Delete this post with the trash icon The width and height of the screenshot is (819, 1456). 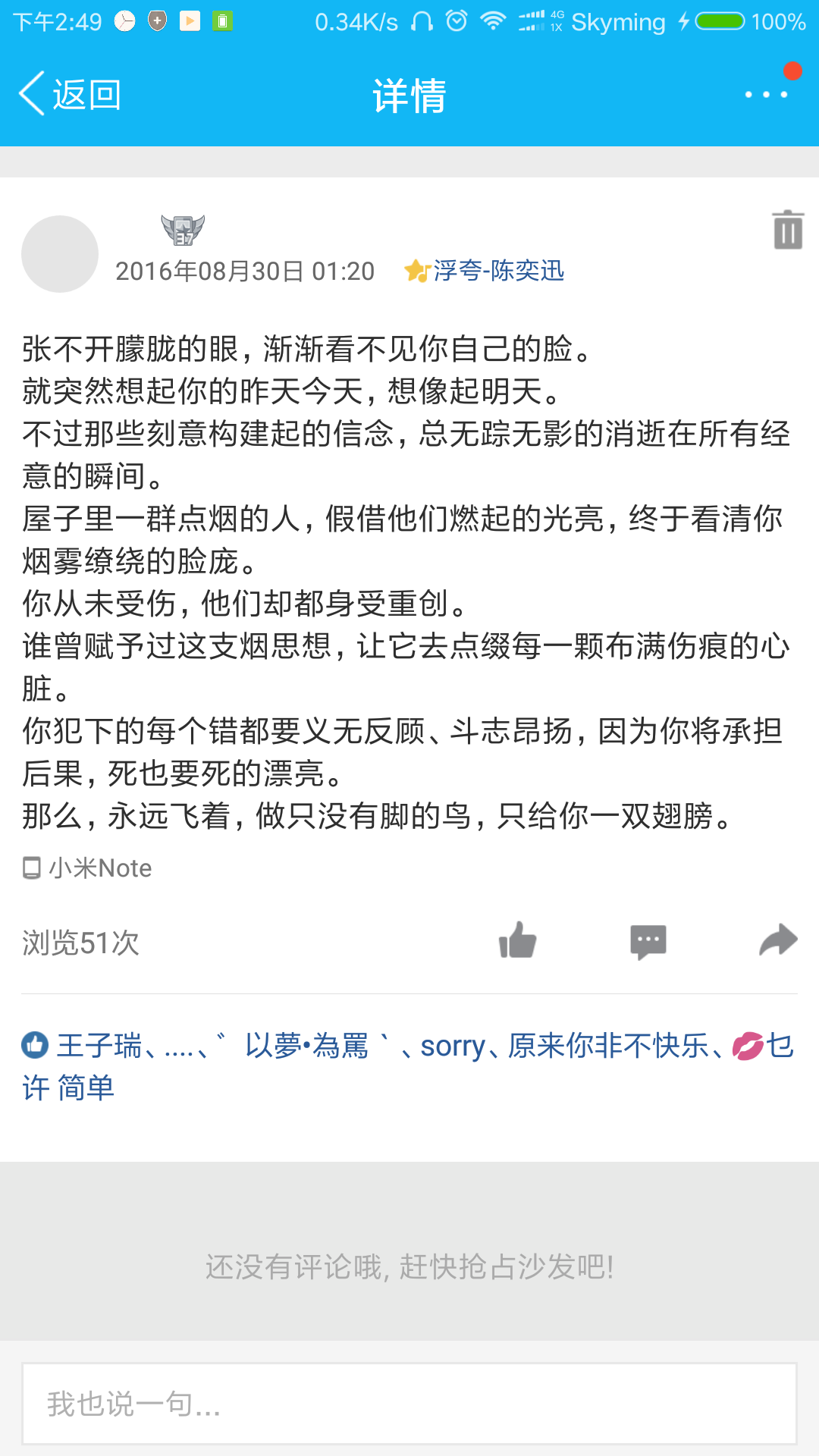tap(788, 230)
